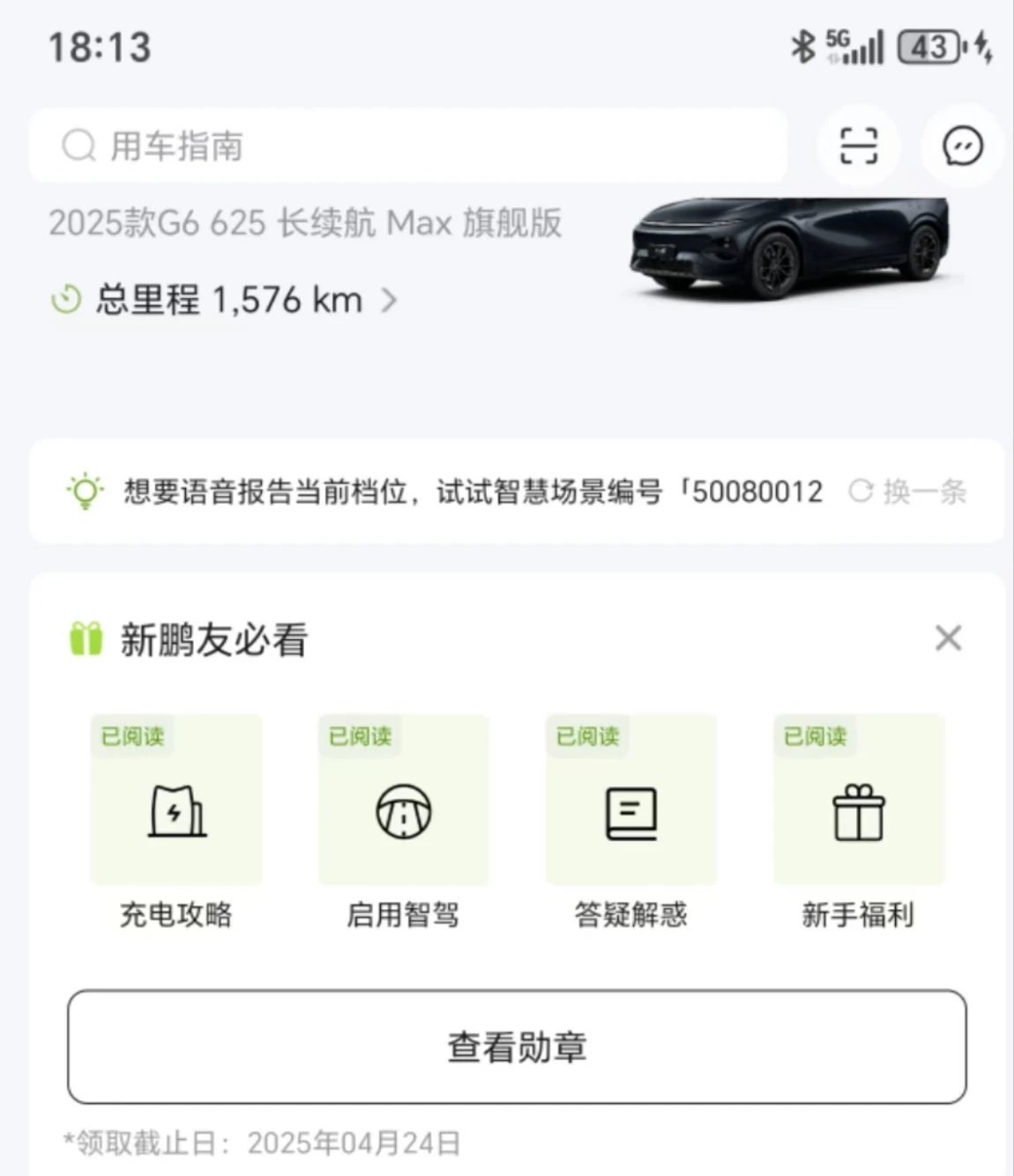Open the message chat icon

pyautogui.click(x=962, y=146)
